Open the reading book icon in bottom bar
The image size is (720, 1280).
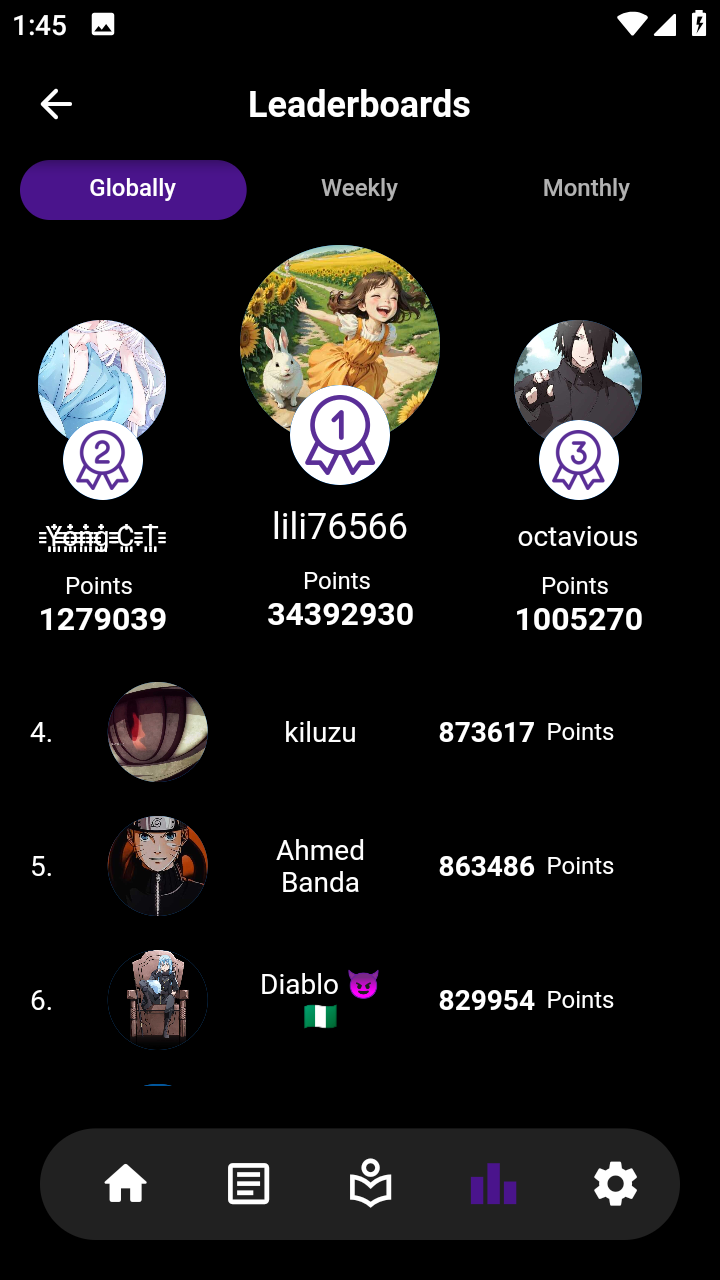pos(370,1184)
